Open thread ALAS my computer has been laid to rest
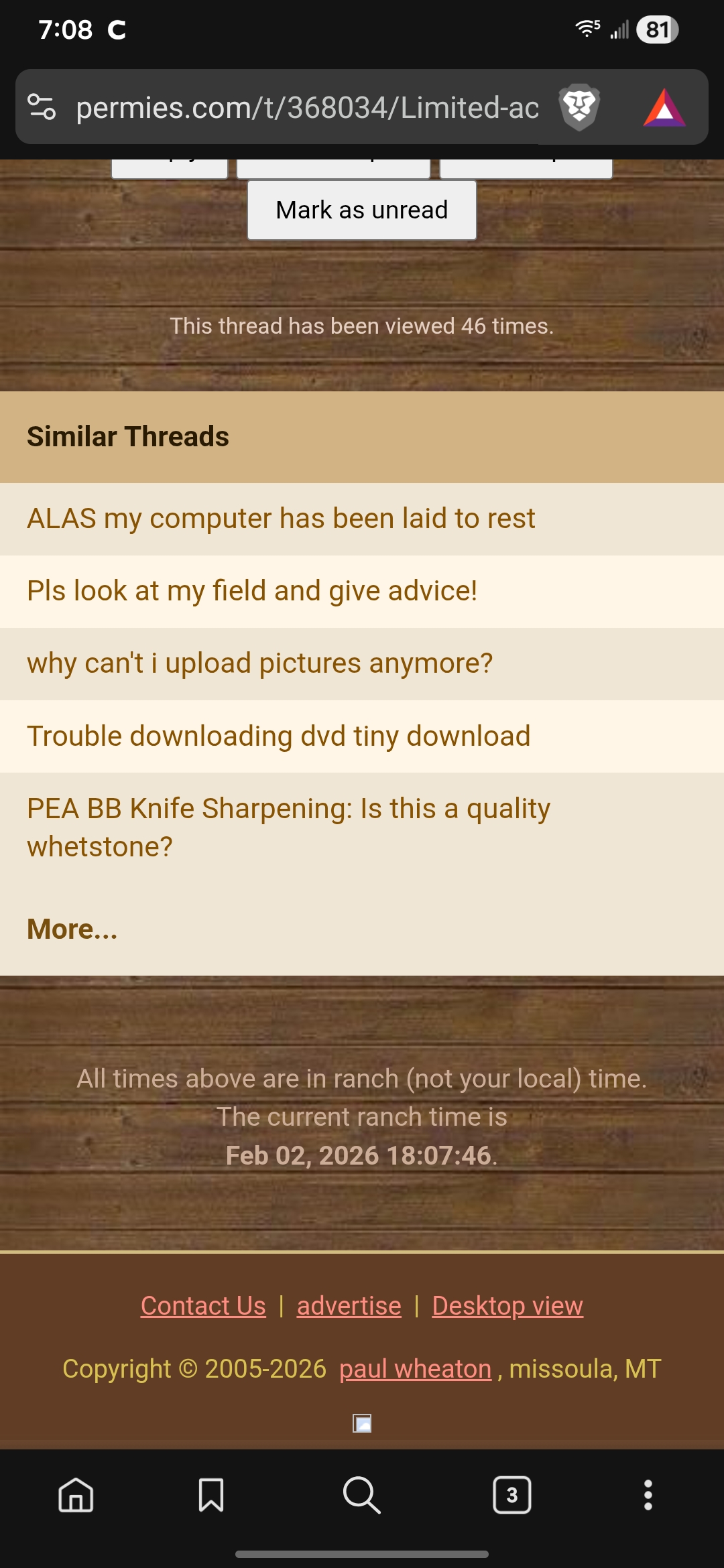This screenshot has width=724, height=1568. [x=281, y=519]
